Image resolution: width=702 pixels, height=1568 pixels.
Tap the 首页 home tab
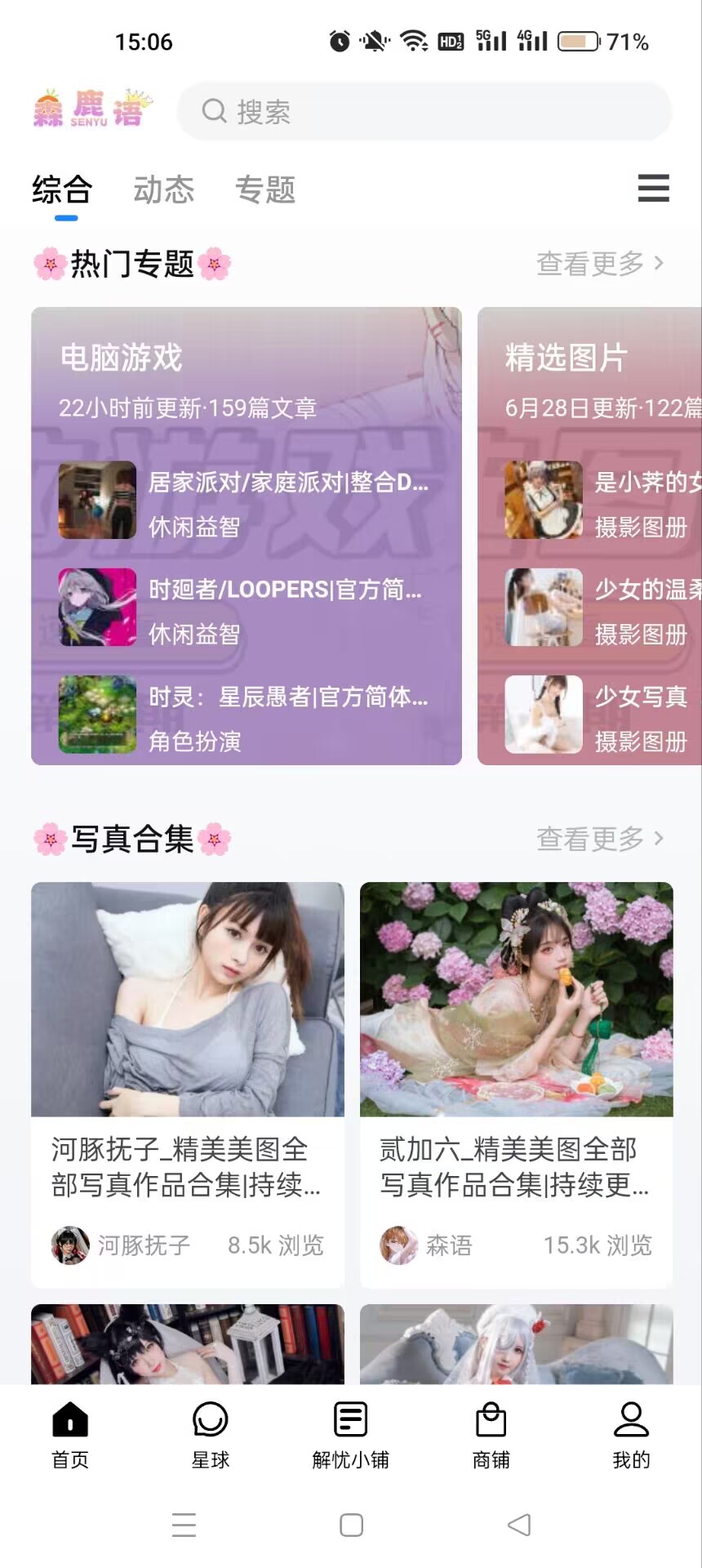coord(70,1434)
